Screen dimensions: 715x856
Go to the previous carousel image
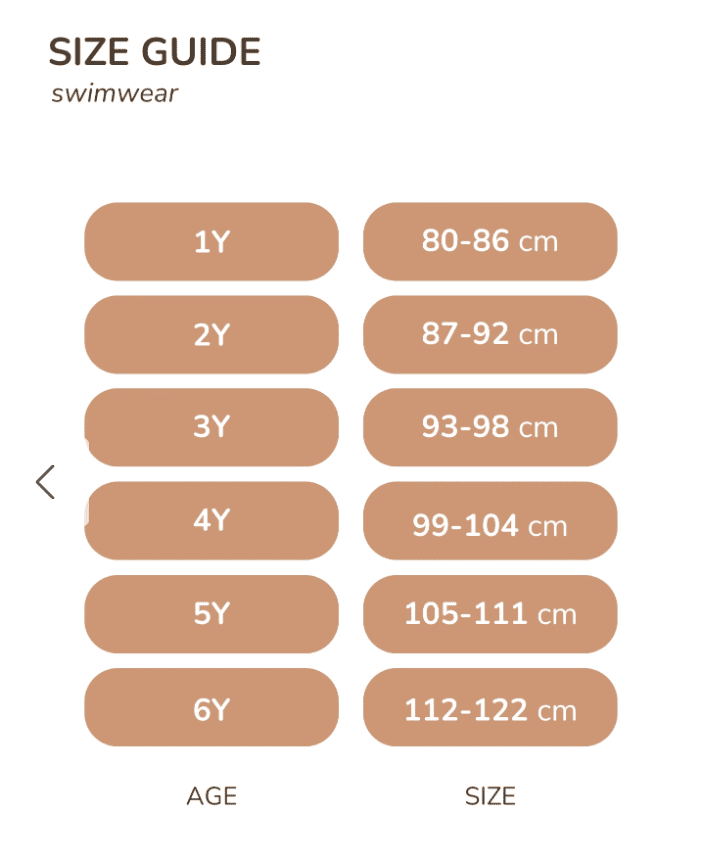coord(45,482)
